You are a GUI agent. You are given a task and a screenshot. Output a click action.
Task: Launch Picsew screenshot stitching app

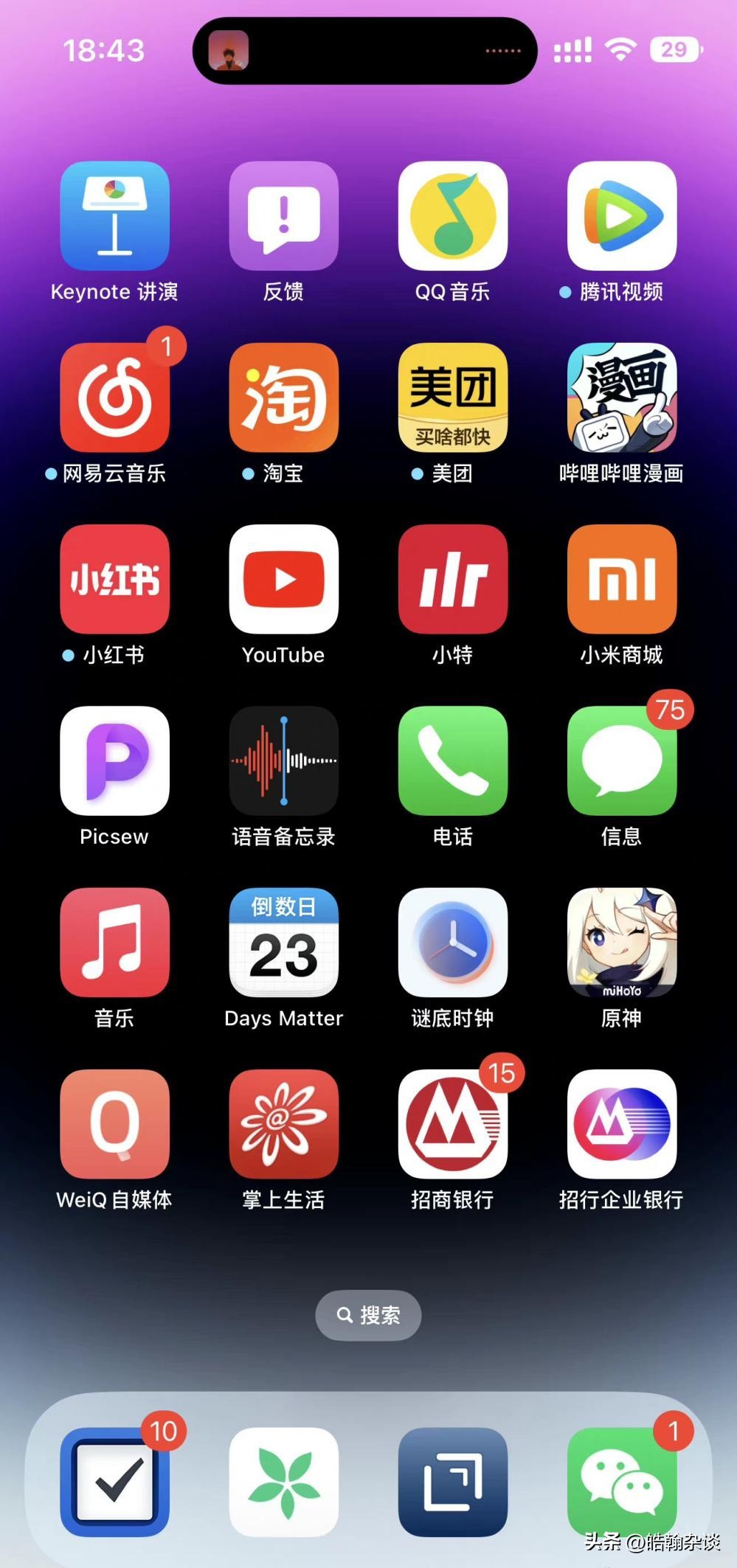click(114, 761)
